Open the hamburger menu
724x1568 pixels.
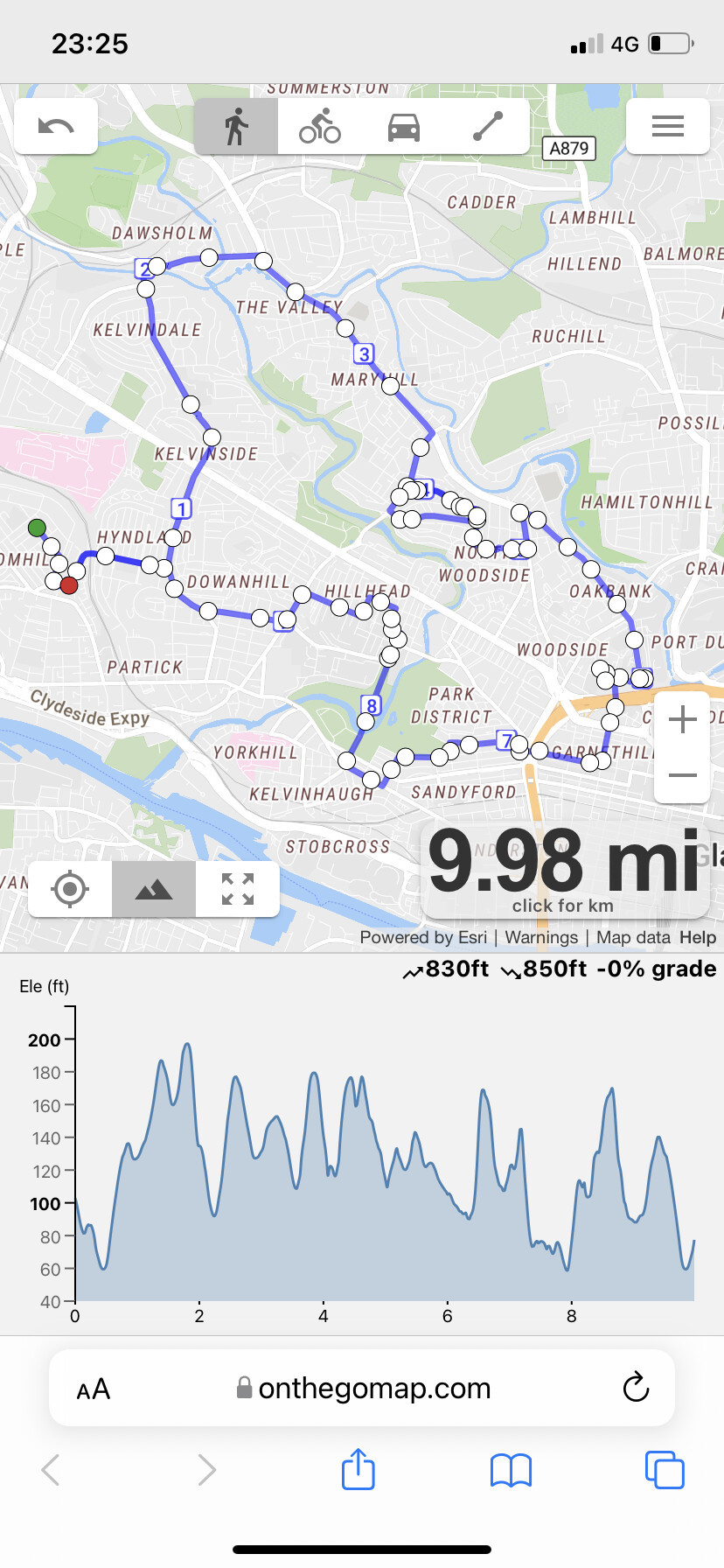coord(668,126)
